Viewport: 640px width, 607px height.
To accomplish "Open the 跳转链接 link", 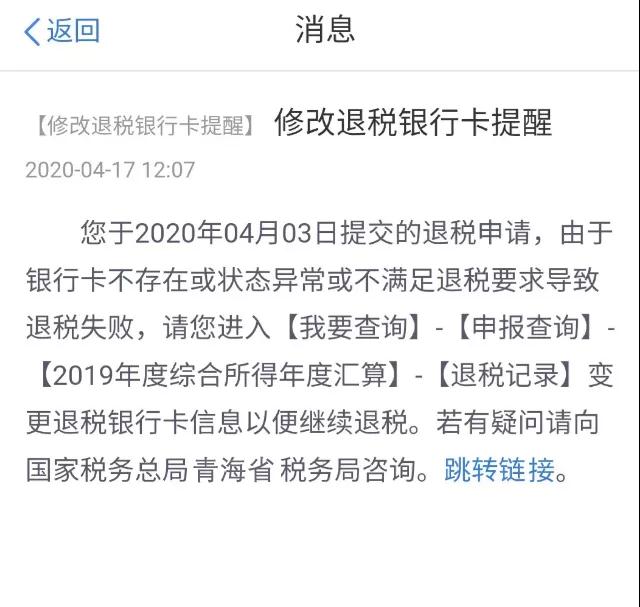I will [498, 469].
